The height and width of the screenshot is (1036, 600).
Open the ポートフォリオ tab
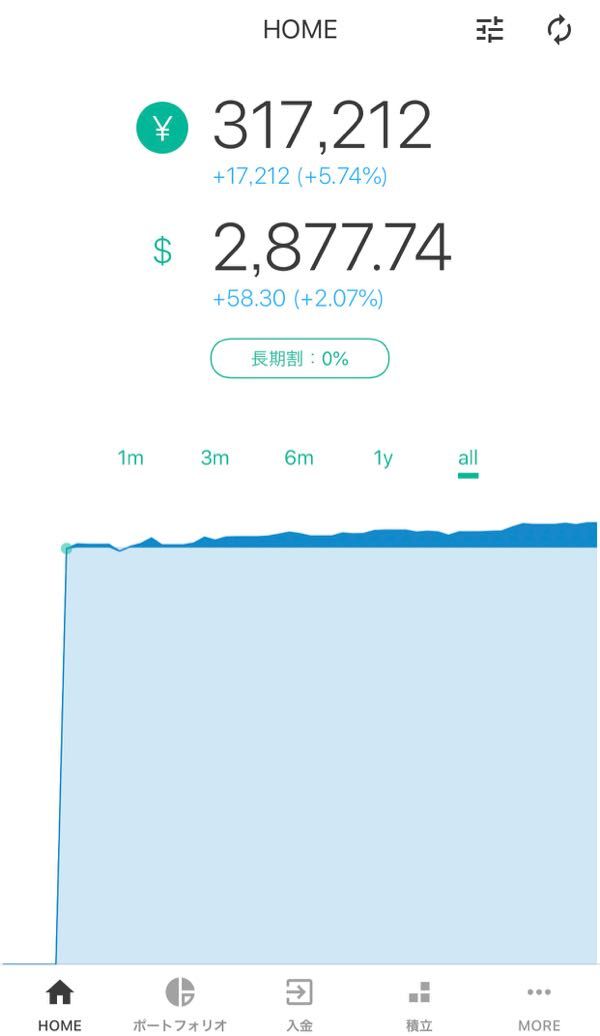[180, 1005]
